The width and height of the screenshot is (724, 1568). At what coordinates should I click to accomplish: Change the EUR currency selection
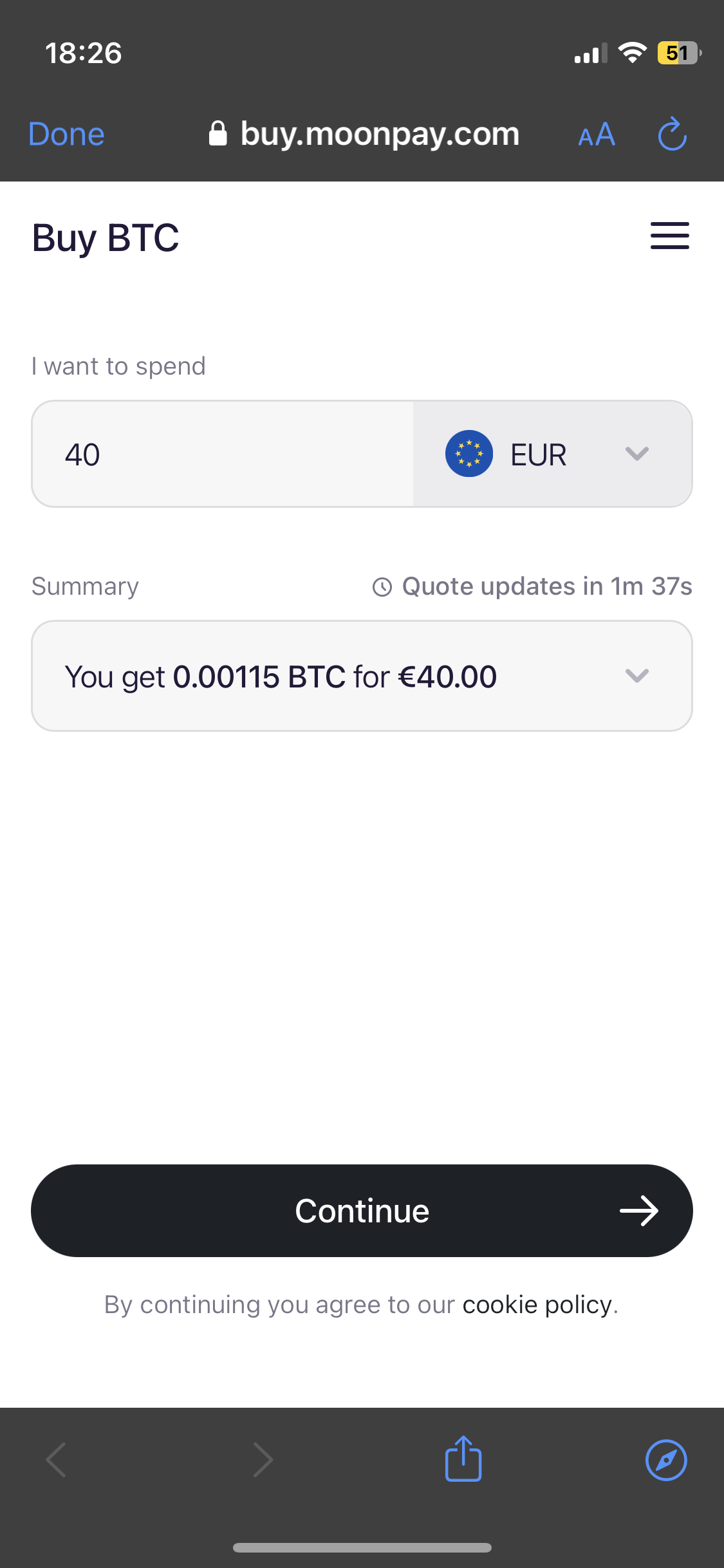click(x=552, y=454)
